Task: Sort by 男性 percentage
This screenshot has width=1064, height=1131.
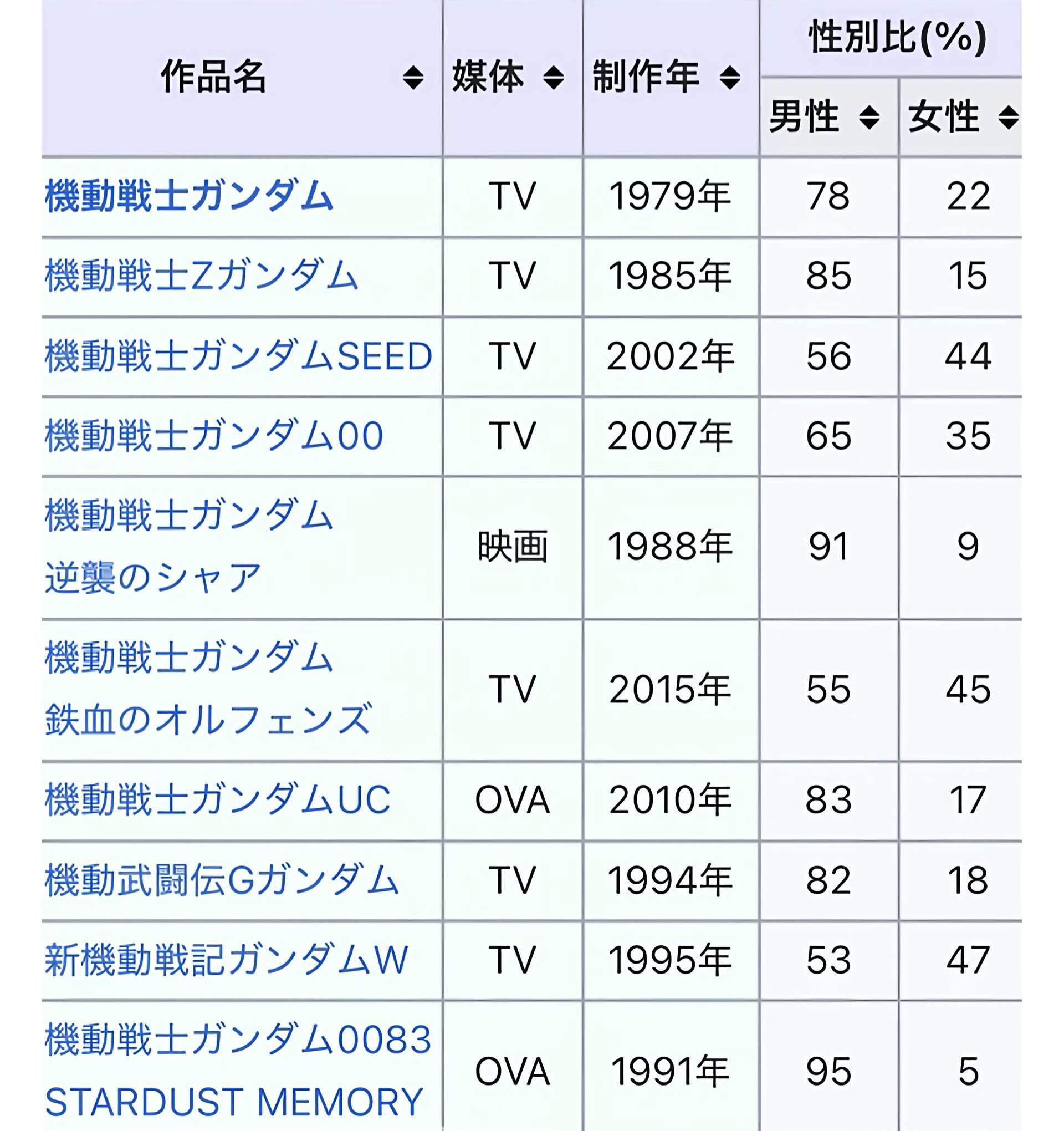Action: pyautogui.click(x=869, y=117)
